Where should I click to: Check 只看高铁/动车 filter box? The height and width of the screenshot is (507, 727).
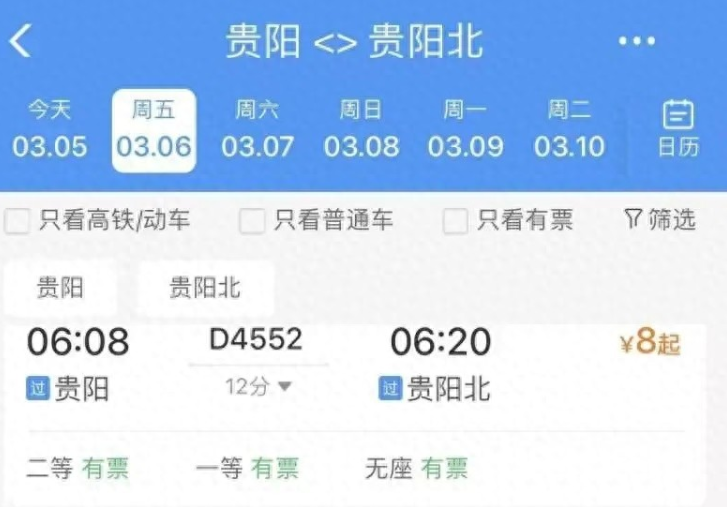[x=18, y=221]
